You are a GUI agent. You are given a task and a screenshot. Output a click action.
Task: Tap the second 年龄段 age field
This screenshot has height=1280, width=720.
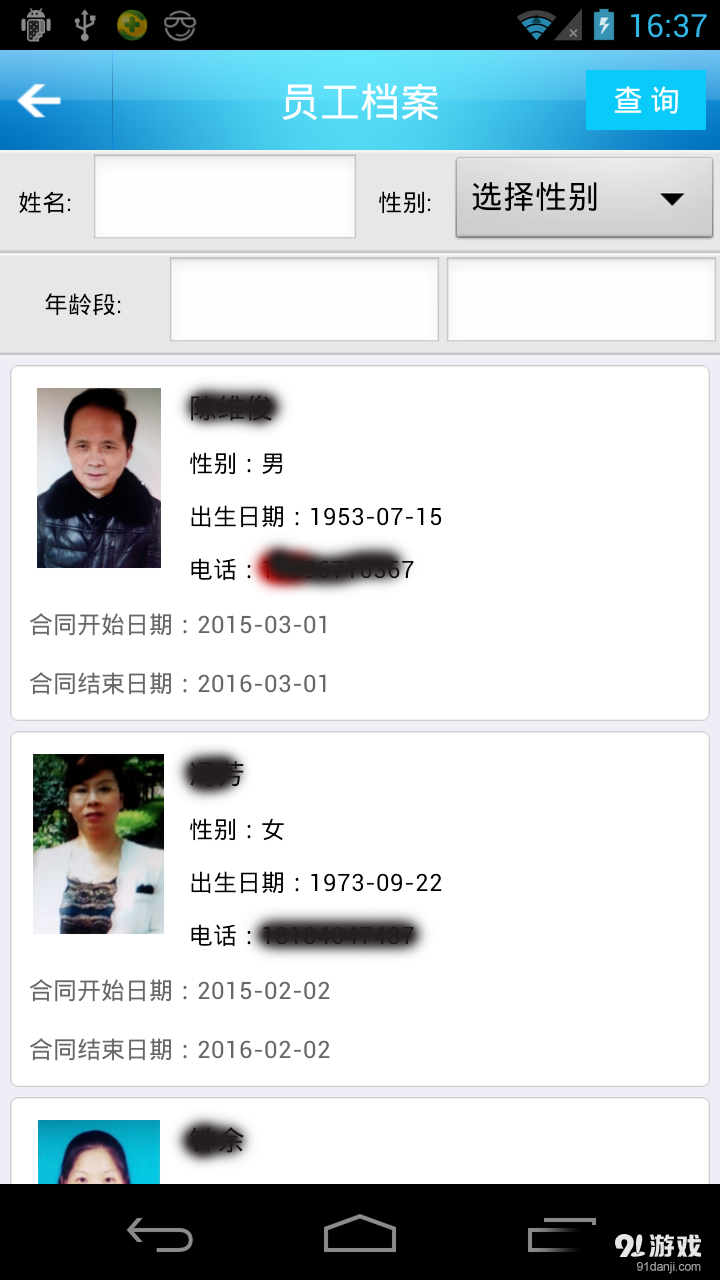click(581, 300)
